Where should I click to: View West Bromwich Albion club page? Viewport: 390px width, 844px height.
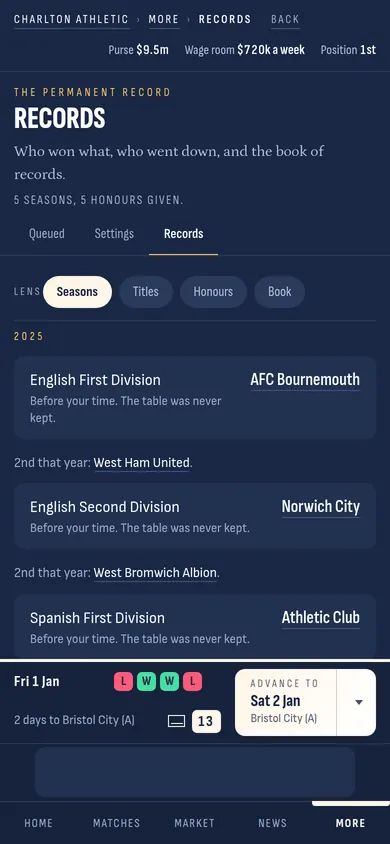(x=155, y=573)
